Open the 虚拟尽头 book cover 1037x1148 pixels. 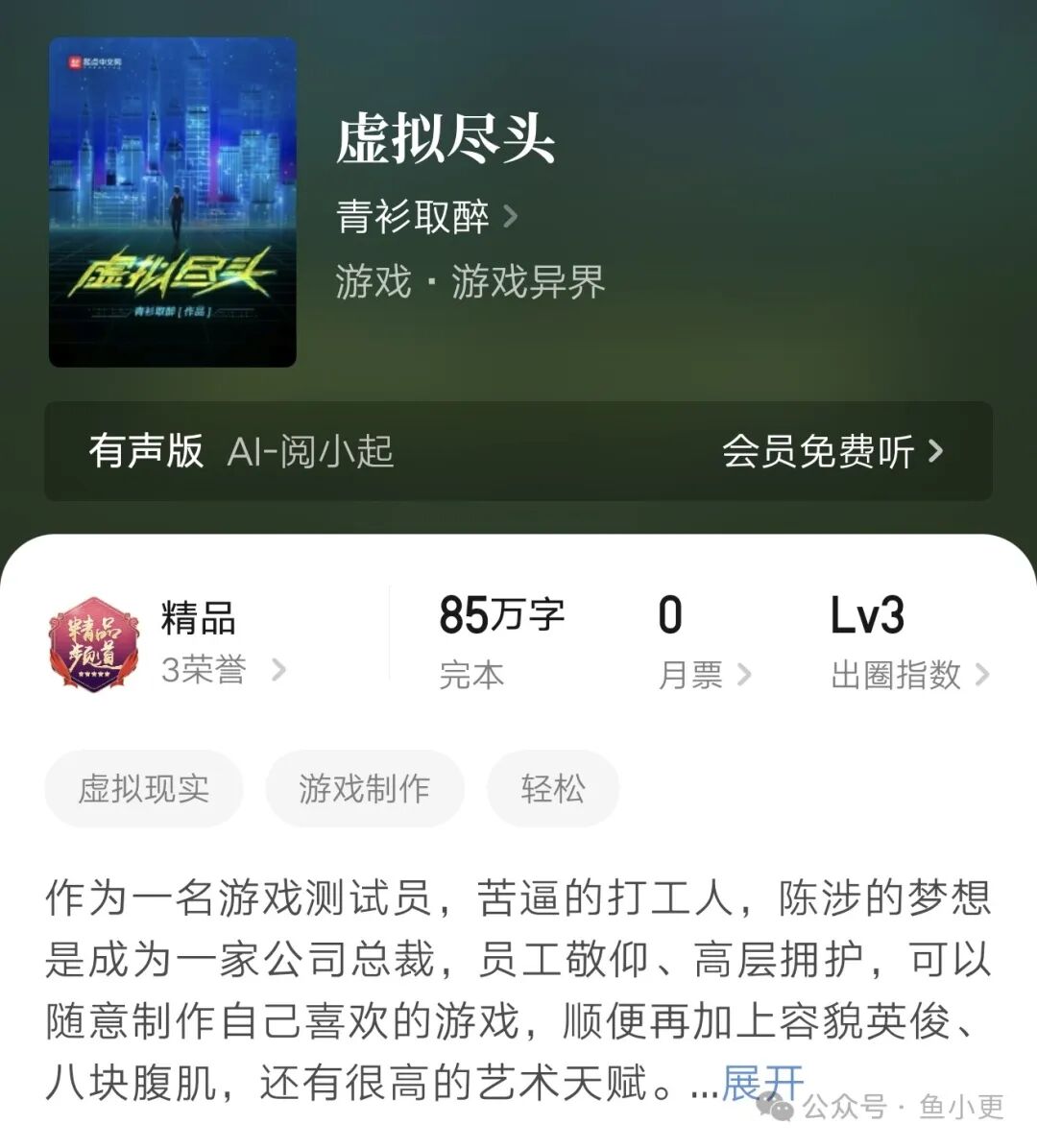(173, 202)
